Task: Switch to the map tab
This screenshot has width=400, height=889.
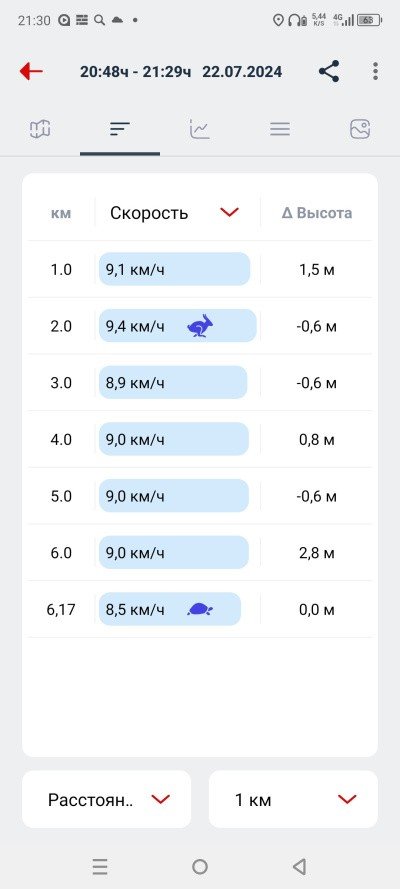Action: click(40, 129)
